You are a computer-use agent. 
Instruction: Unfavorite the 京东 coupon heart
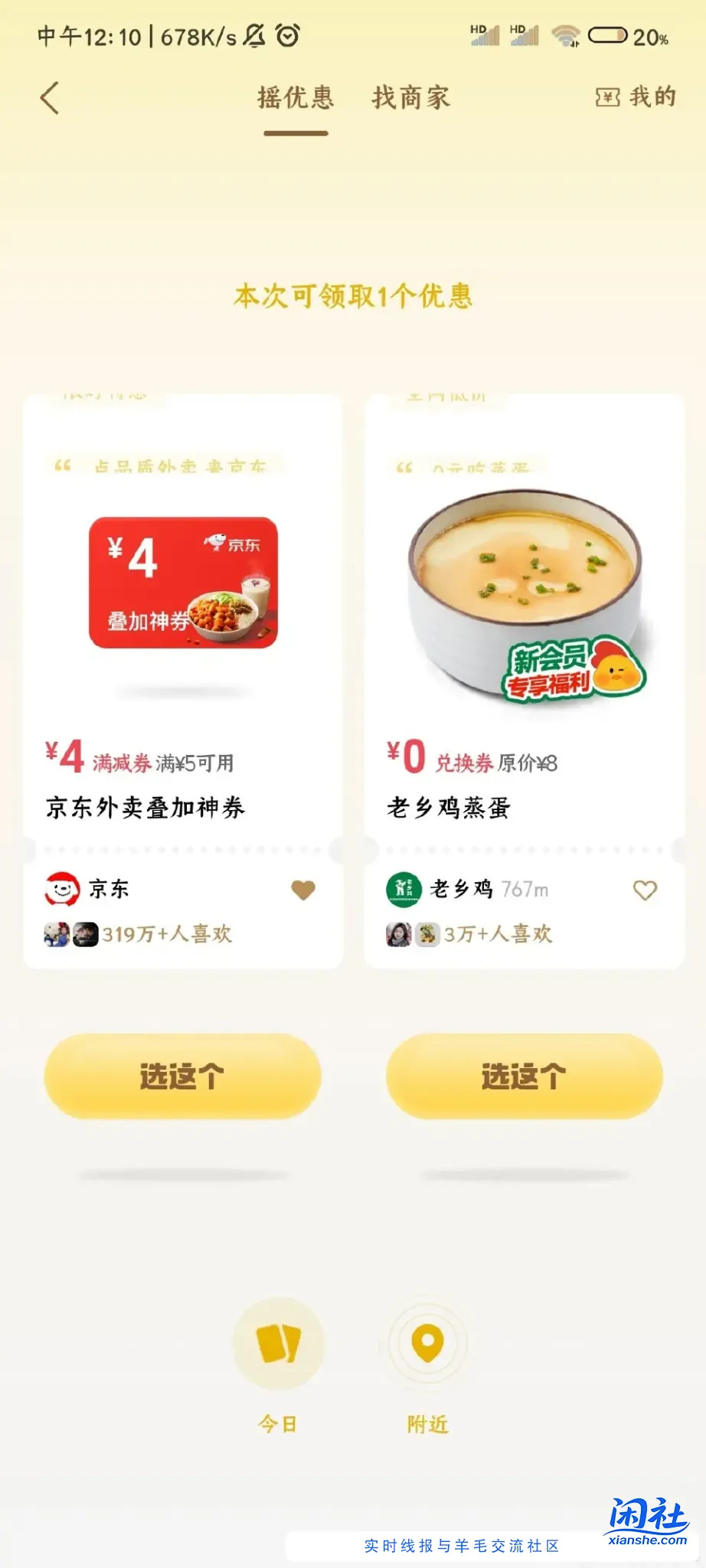pos(302,890)
